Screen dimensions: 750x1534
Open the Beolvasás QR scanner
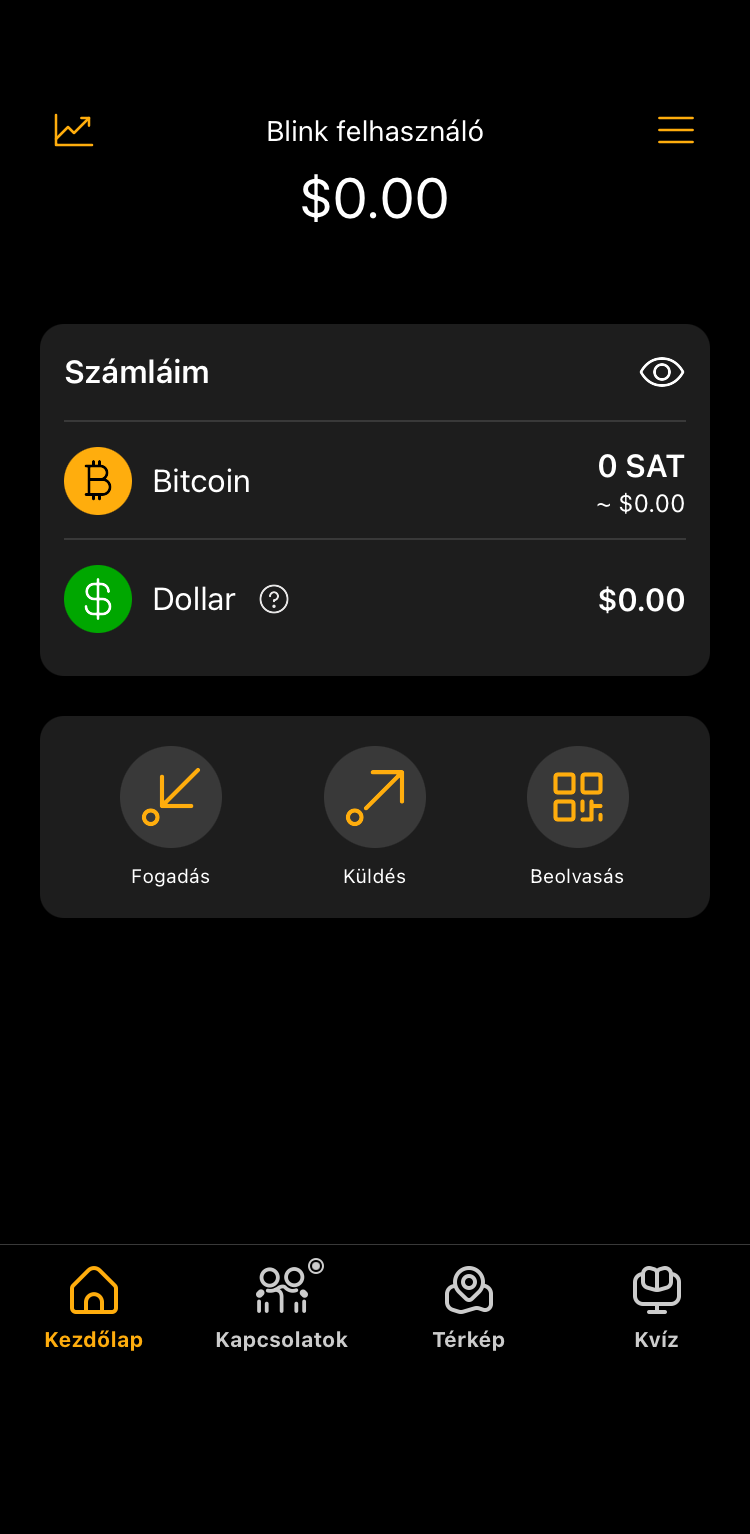578,797
